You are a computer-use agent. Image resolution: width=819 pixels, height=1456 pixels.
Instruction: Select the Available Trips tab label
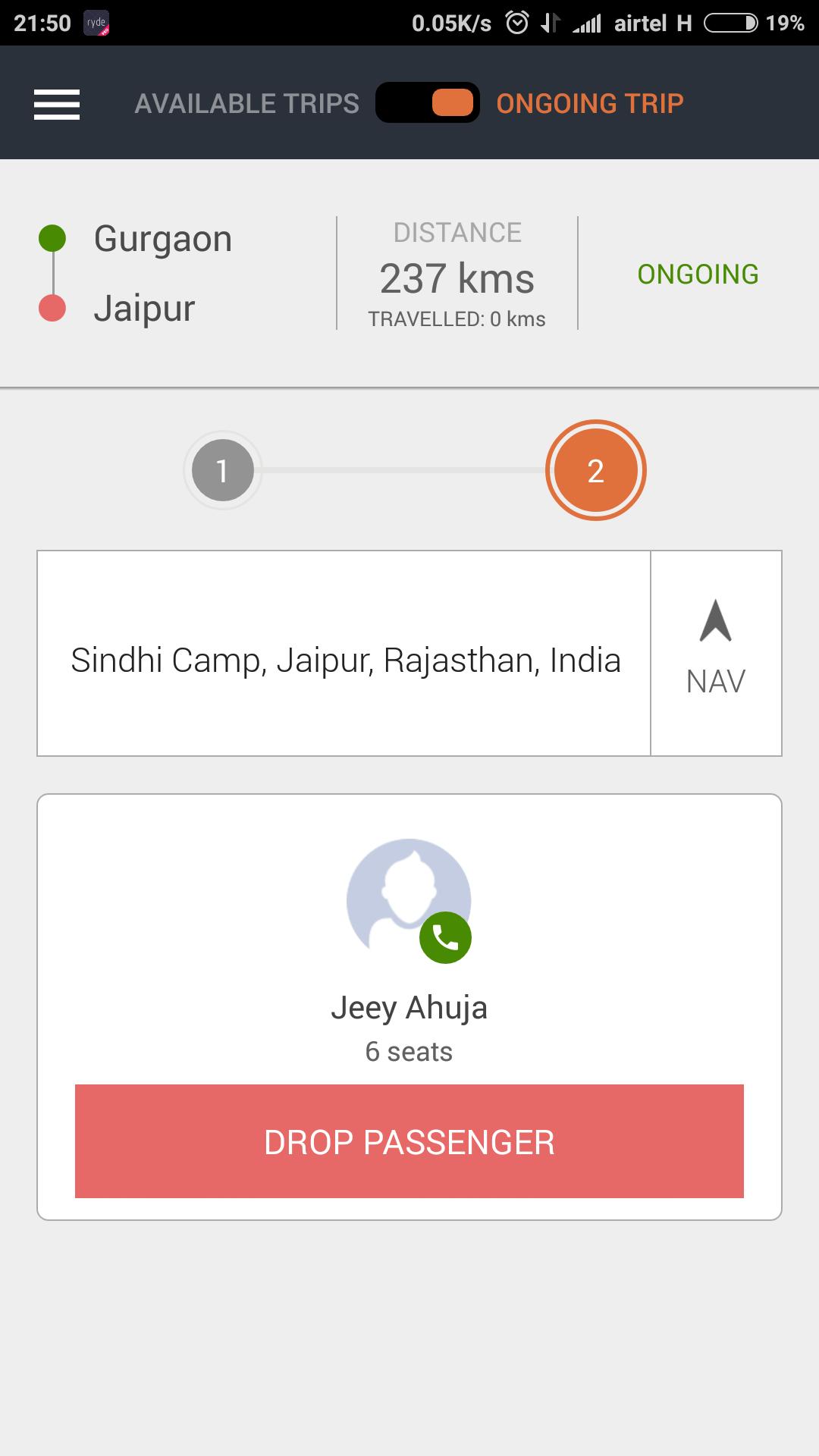(x=247, y=103)
